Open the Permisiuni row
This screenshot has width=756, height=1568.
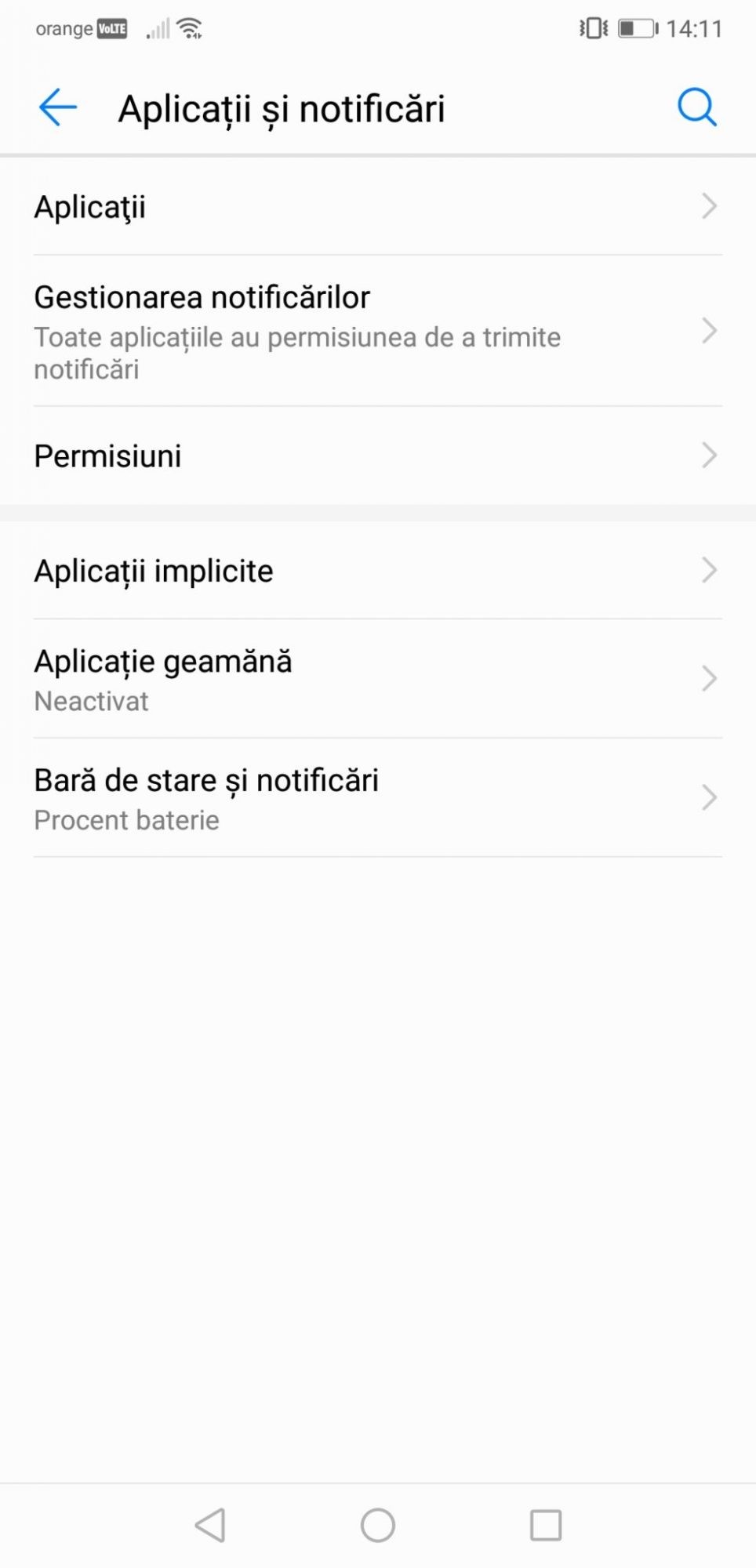(376, 456)
